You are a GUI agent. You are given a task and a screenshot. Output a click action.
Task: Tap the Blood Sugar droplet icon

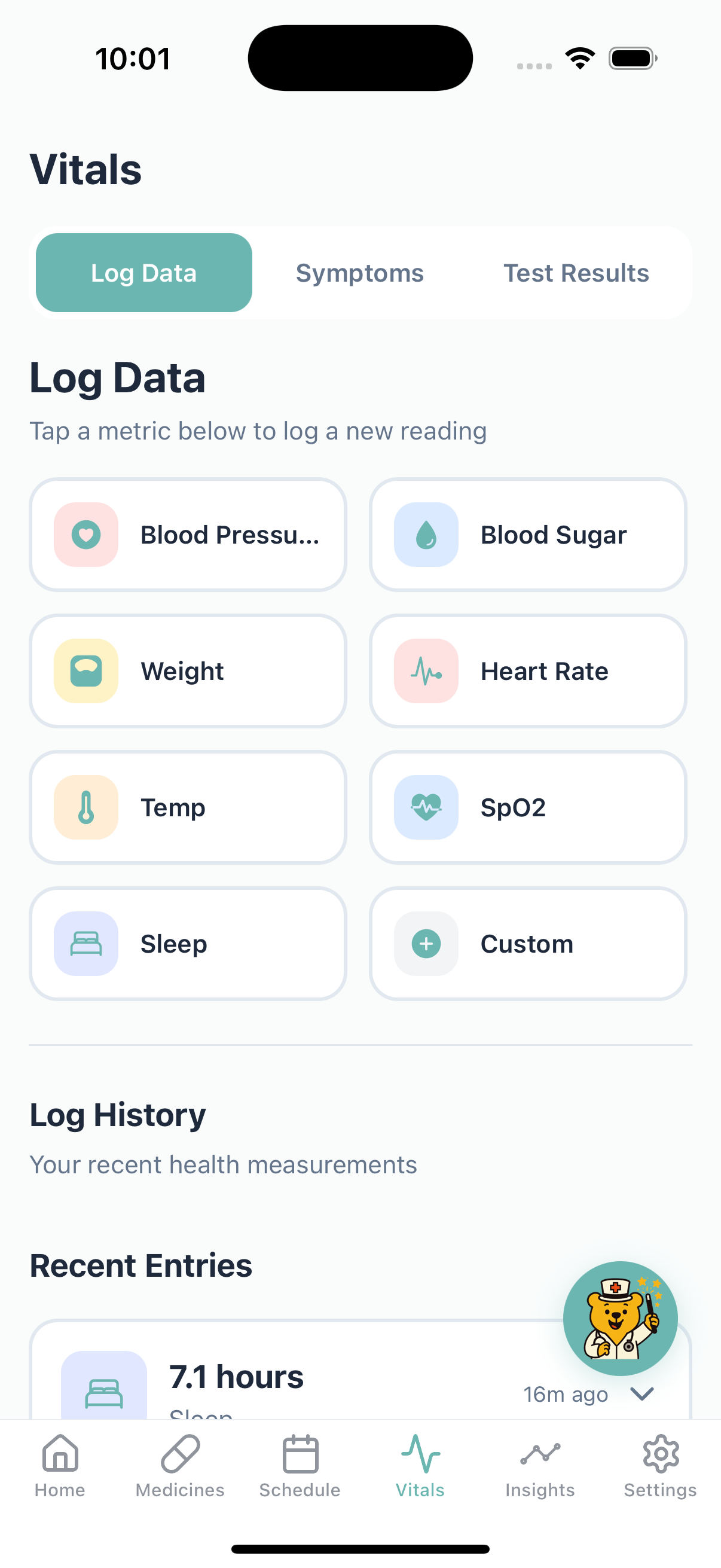pyautogui.click(x=426, y=535)
